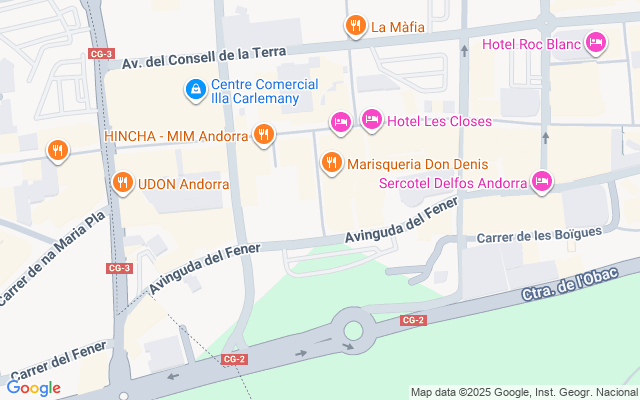Select Hotel Les Closes marker
This screenshot has height=400, width=640.
click(x=371, y=121)
